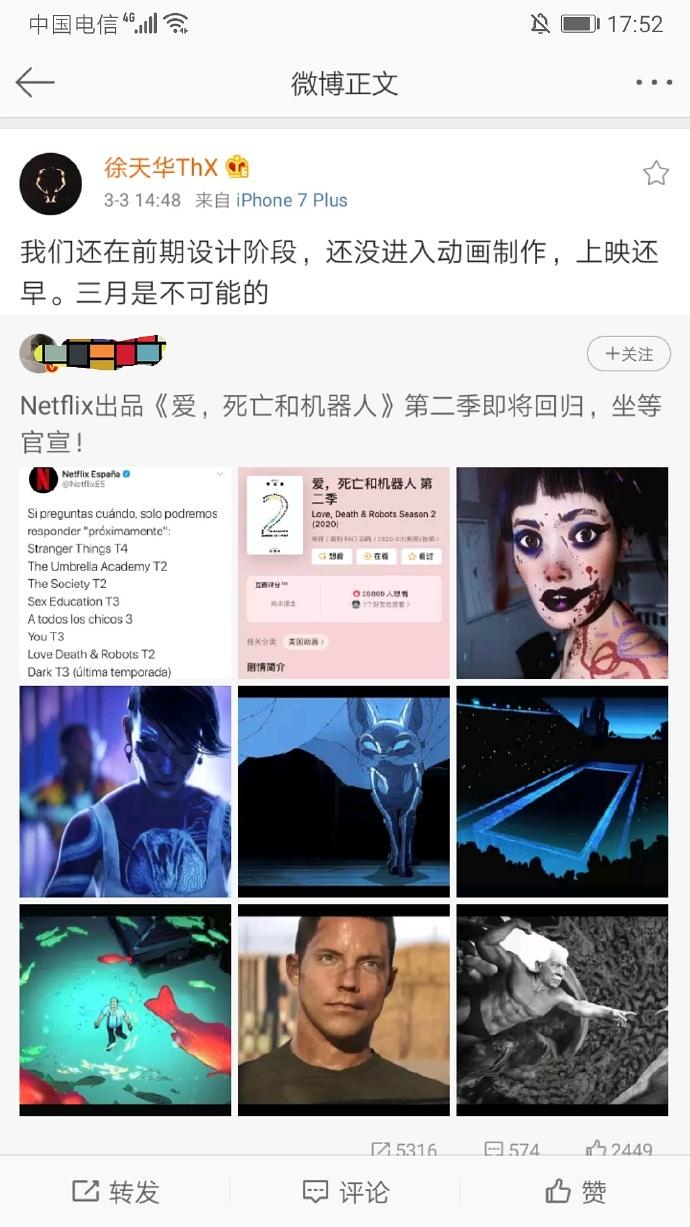The image size is (690, 1227).
Task: Favorite this post with the star icon
Action: [x=655, y=174]
